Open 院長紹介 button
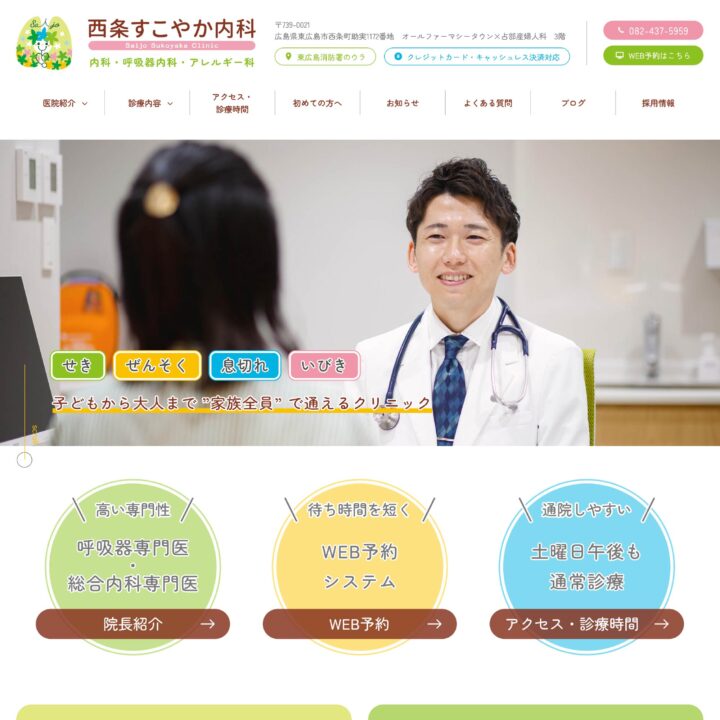 (133, 624)
